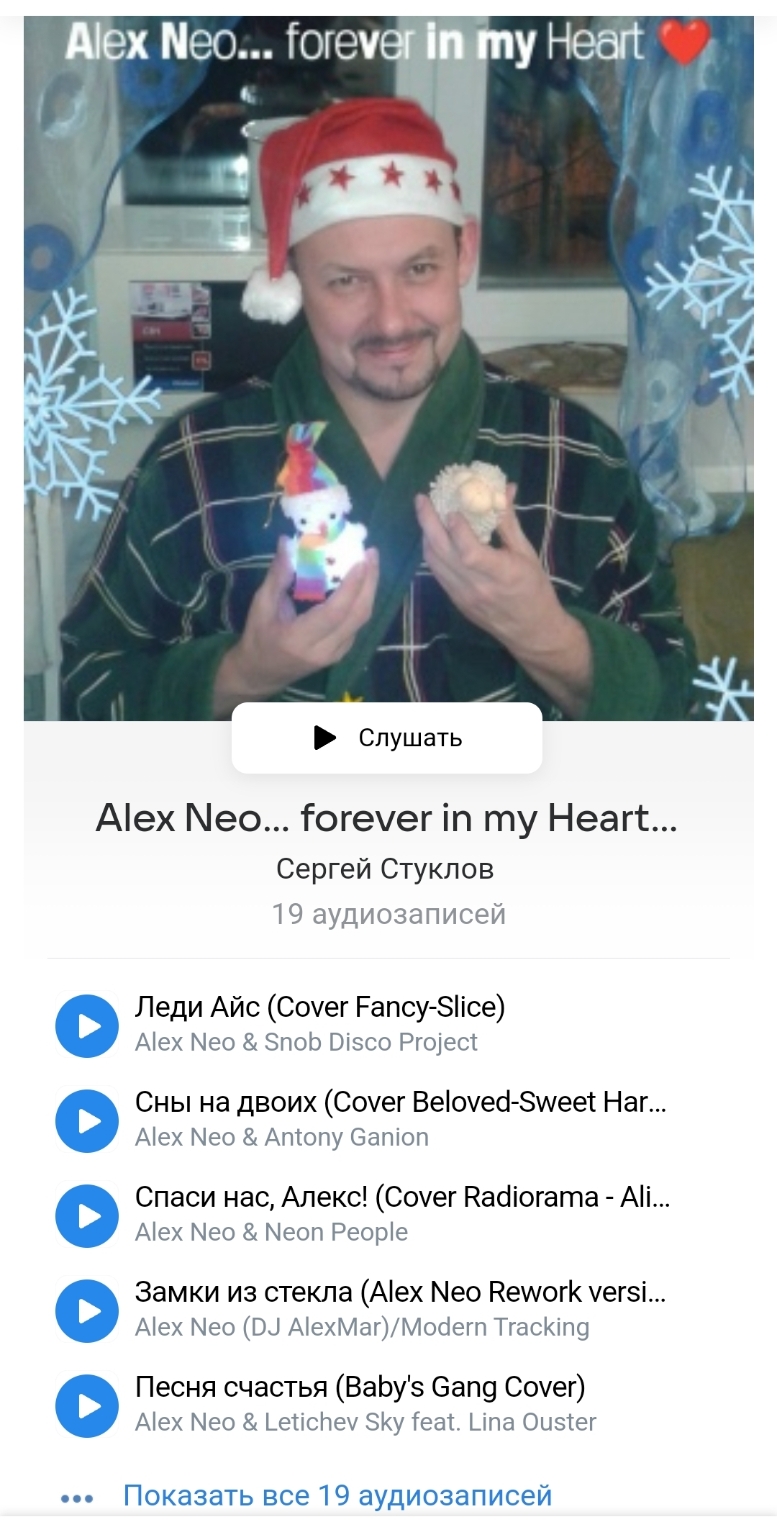
Task: Tap the Слушать play button
Action: point(387,738)
